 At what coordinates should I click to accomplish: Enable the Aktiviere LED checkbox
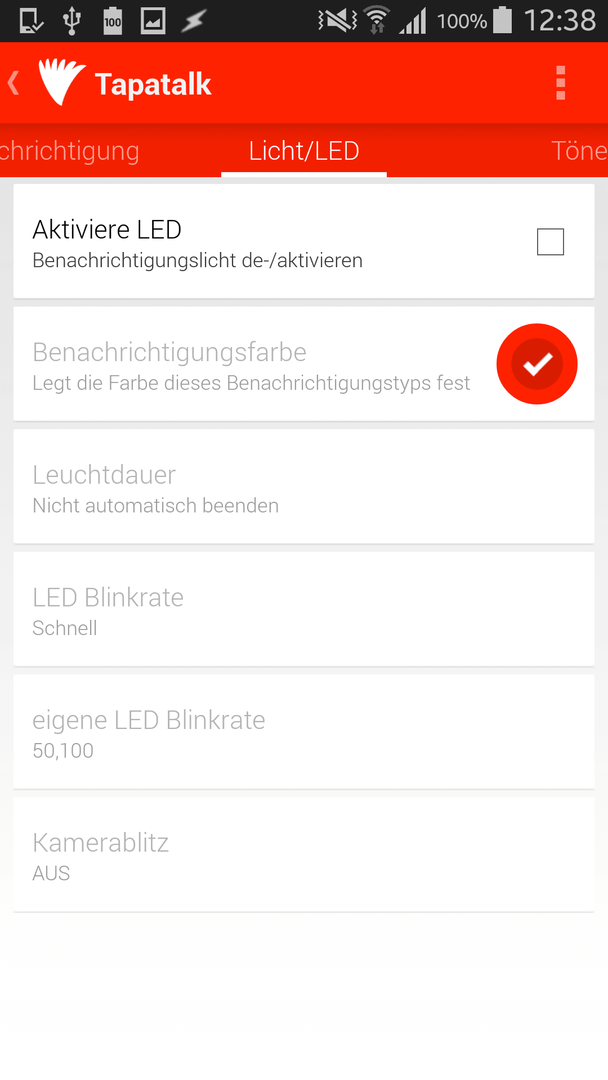(550, 242)
